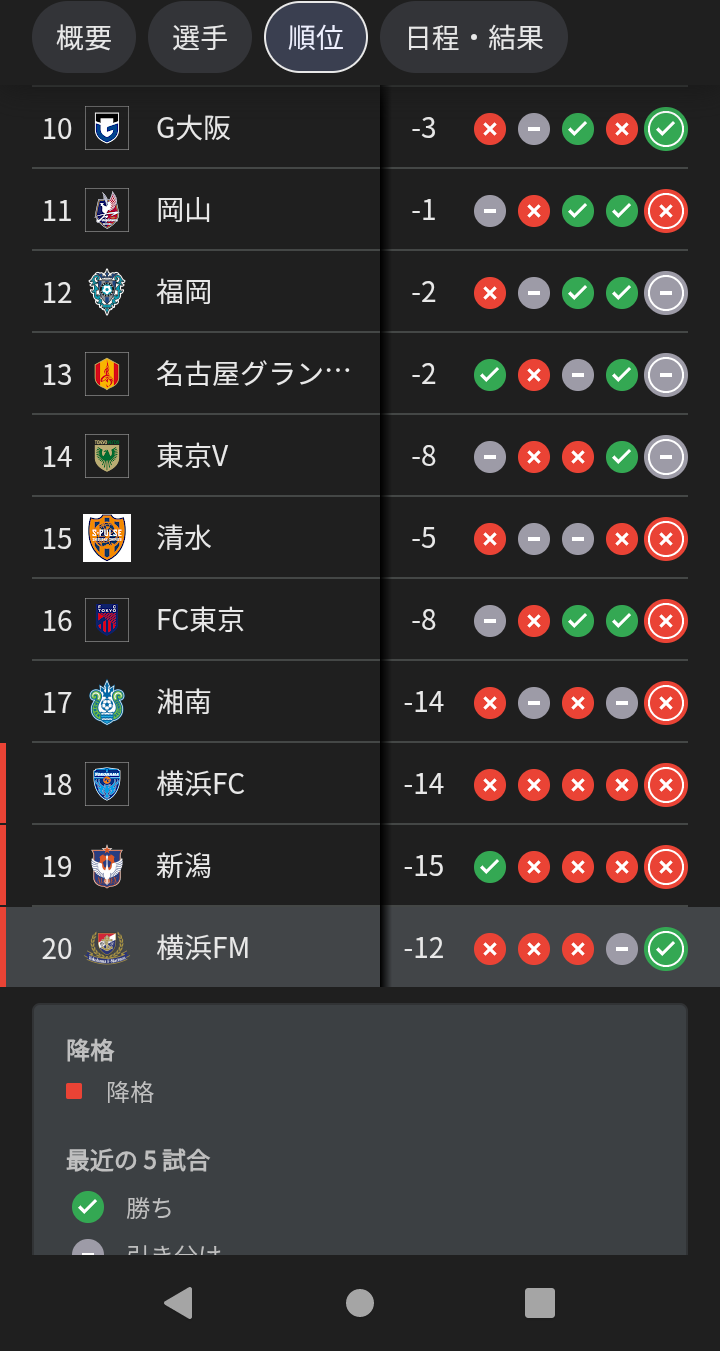Tap G大阪's latest match win icon
The height and width of the screenshot is (1351, 720).
[x=666, y=129]
